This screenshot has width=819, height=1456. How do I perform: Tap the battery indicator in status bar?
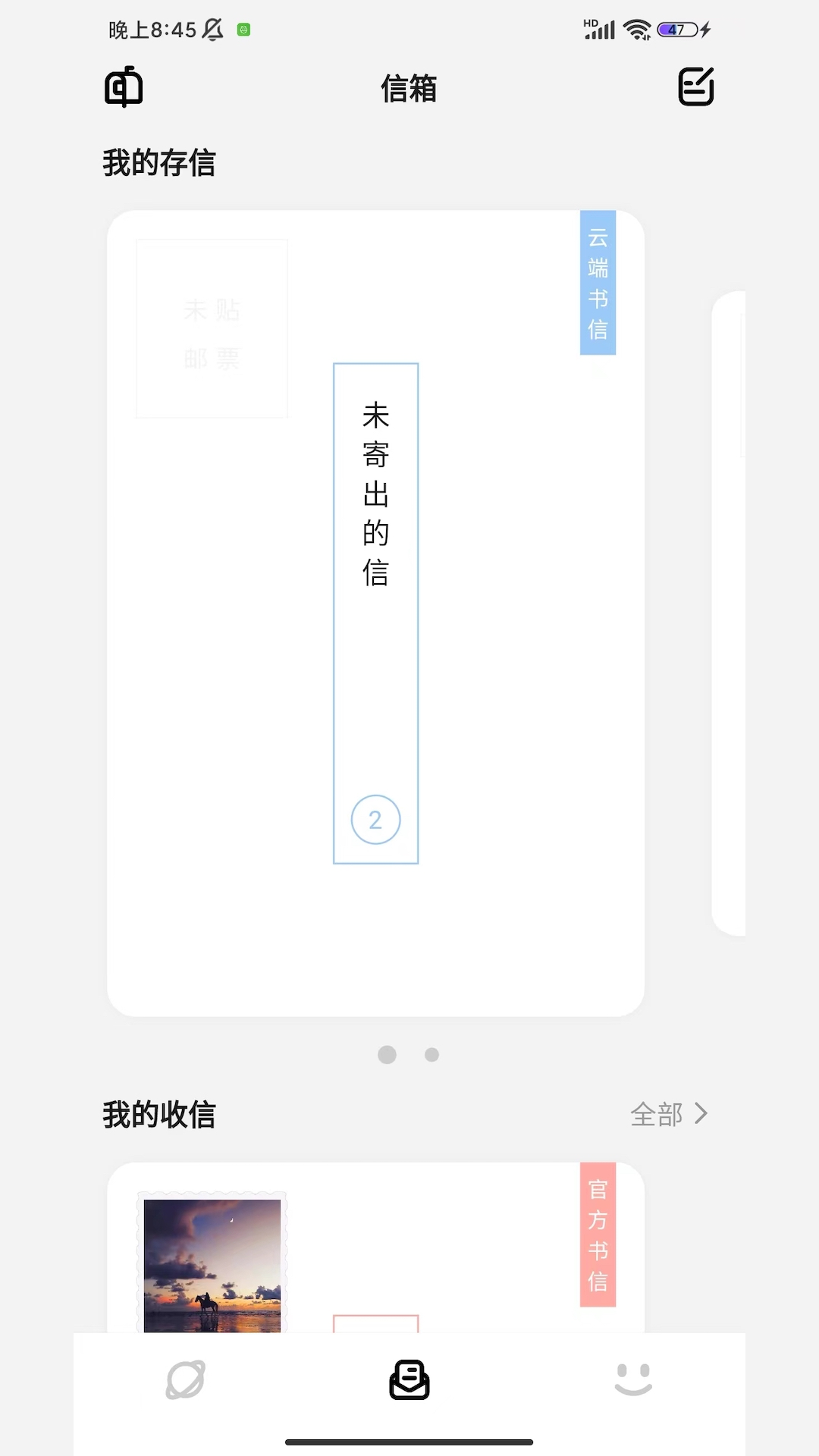[677, 28]
